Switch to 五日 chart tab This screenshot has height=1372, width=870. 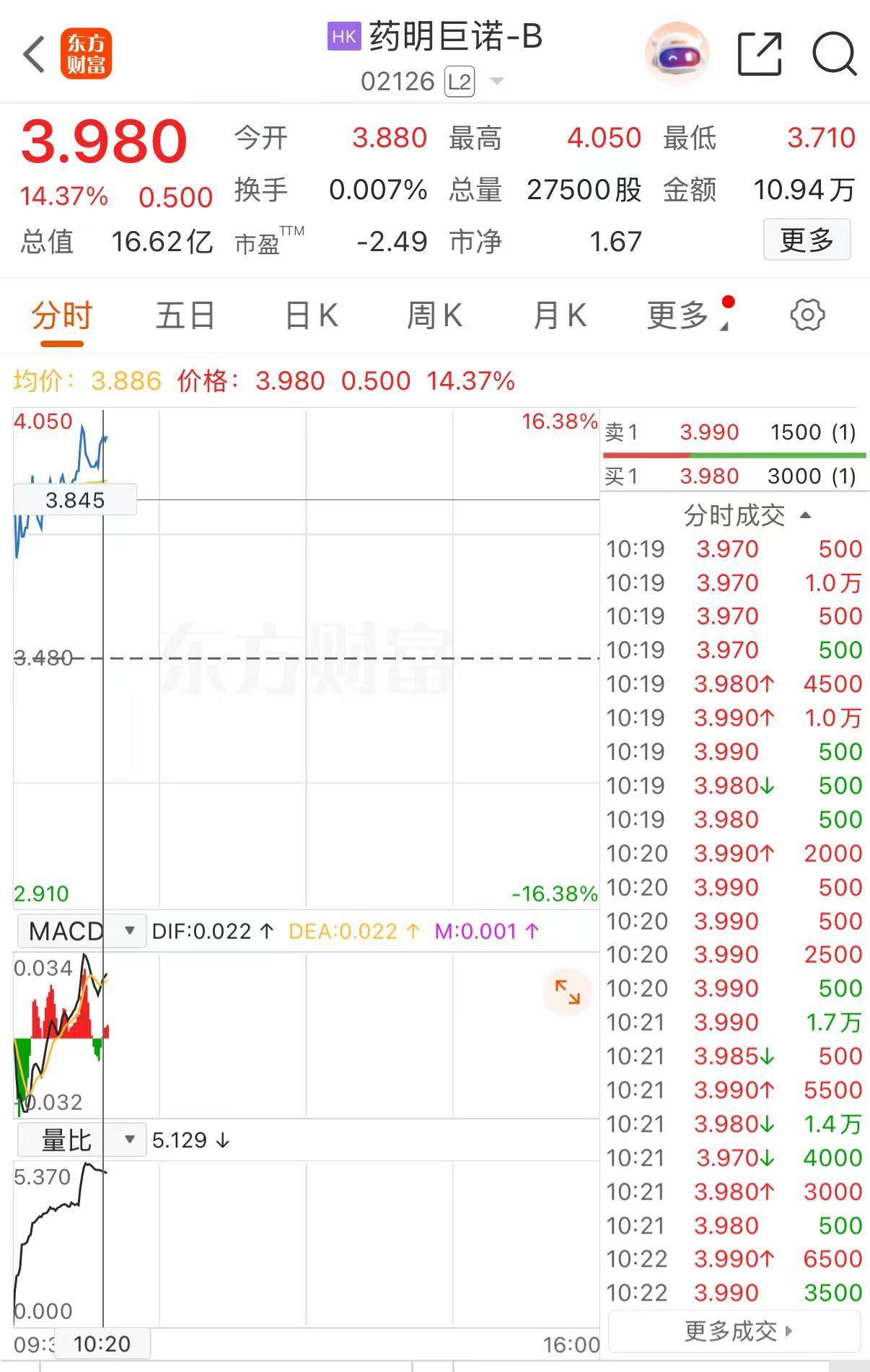[185, 315]
